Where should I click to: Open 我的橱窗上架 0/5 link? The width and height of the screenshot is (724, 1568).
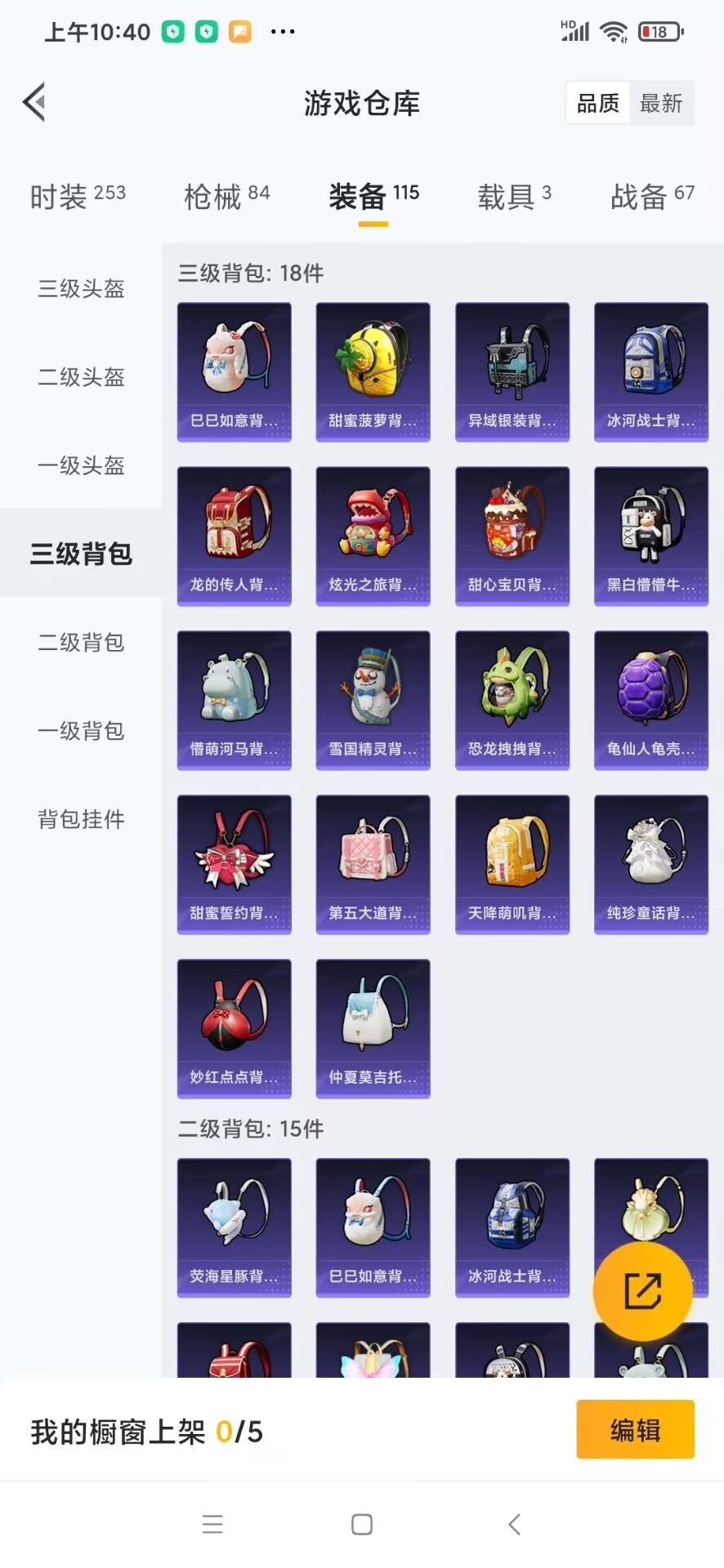coord(145,1430)
